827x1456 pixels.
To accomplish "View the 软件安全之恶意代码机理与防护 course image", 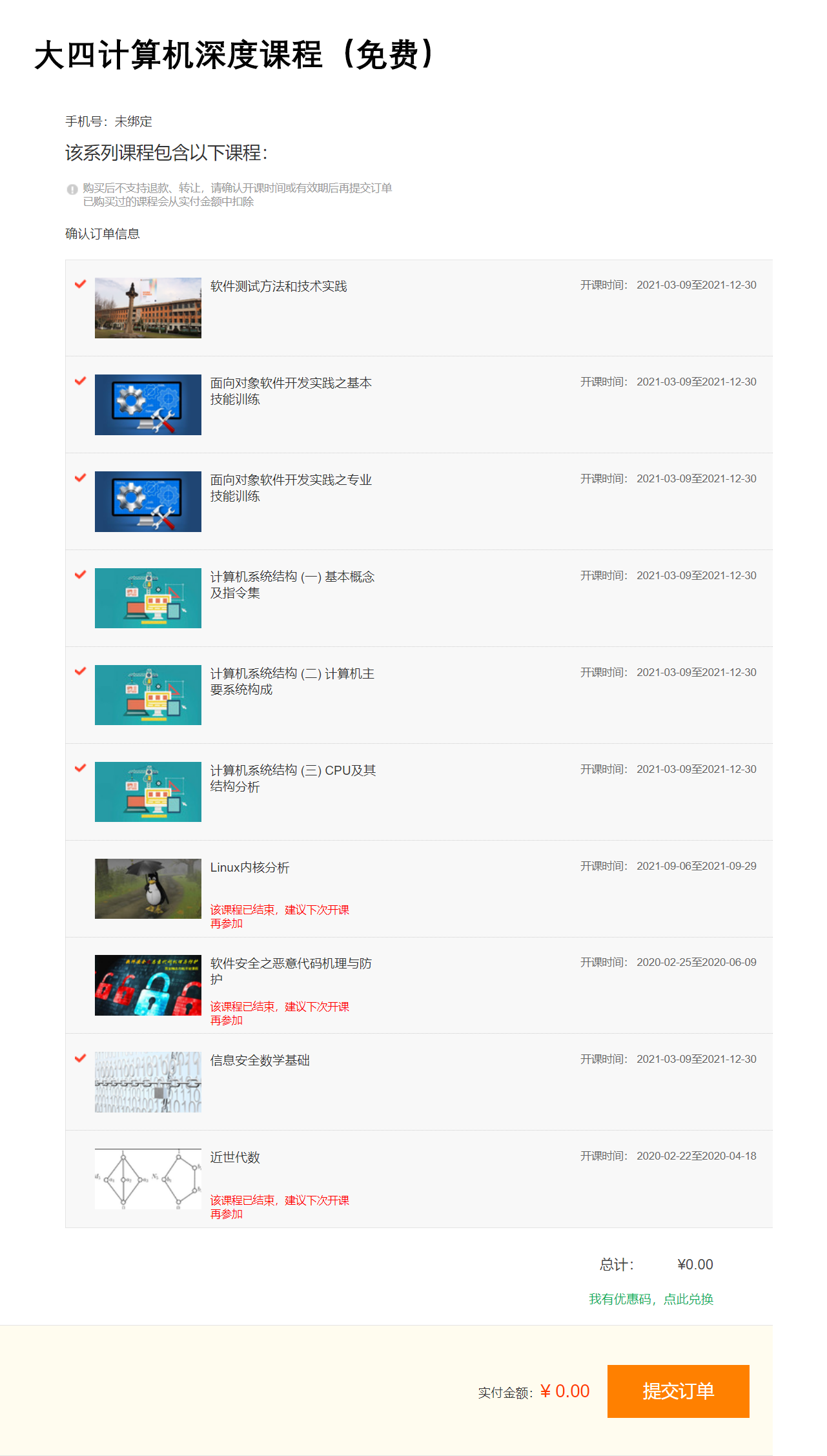I will (x=148, y=985).
